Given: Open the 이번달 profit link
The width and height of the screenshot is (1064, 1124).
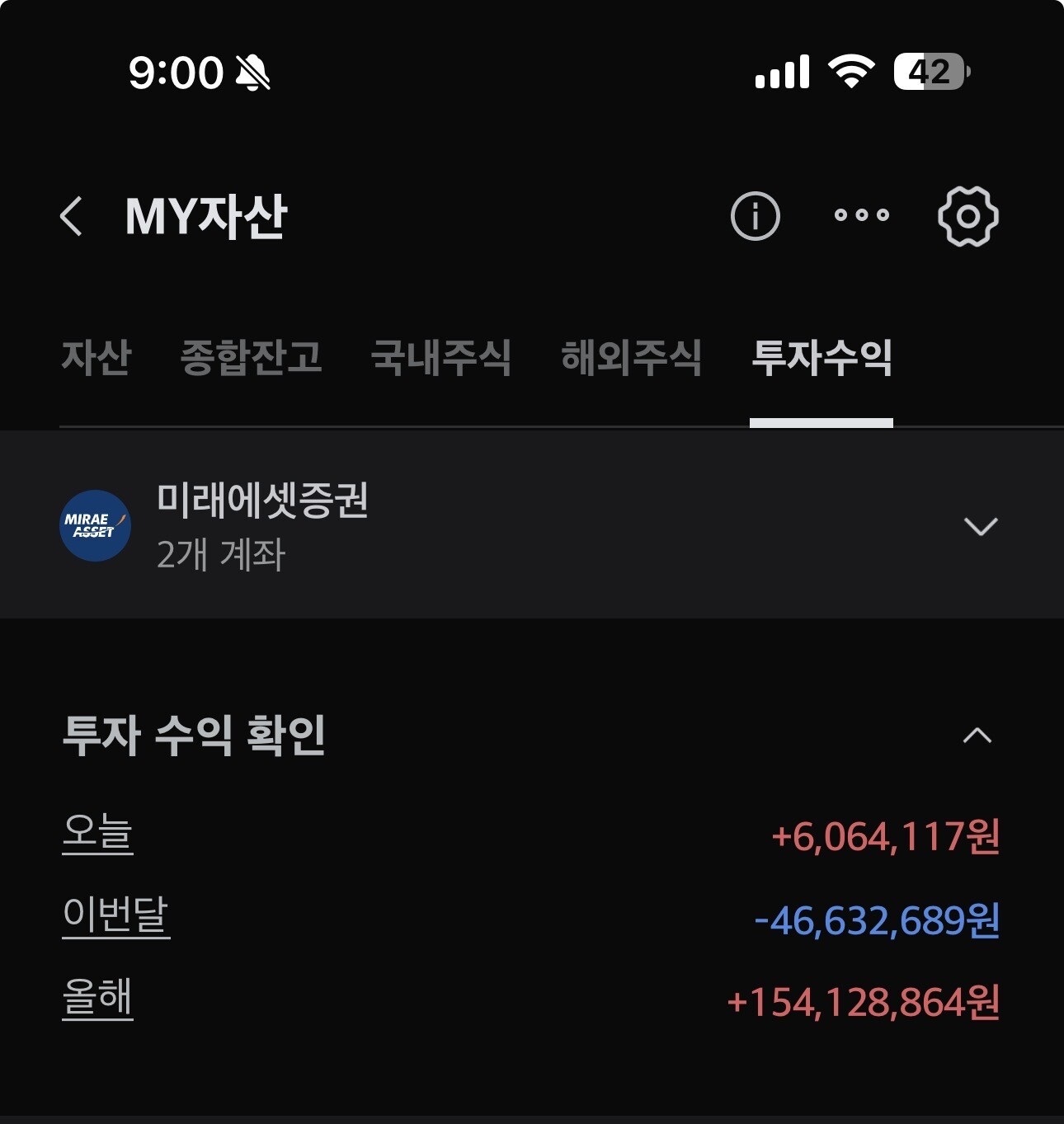Looking at the screenshot, I should (116, 916).
